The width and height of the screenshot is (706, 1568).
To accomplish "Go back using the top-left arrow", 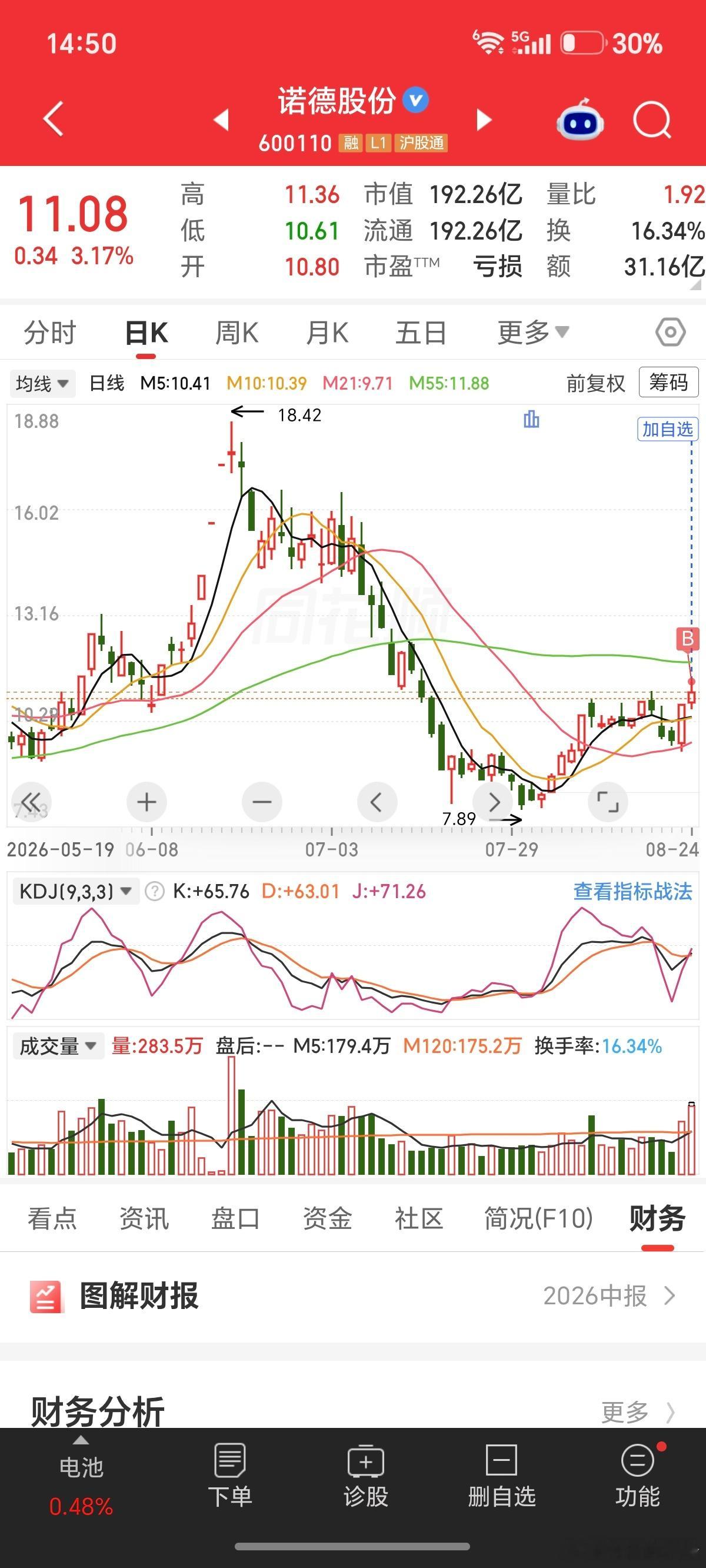I will click(x=54, y=118).
